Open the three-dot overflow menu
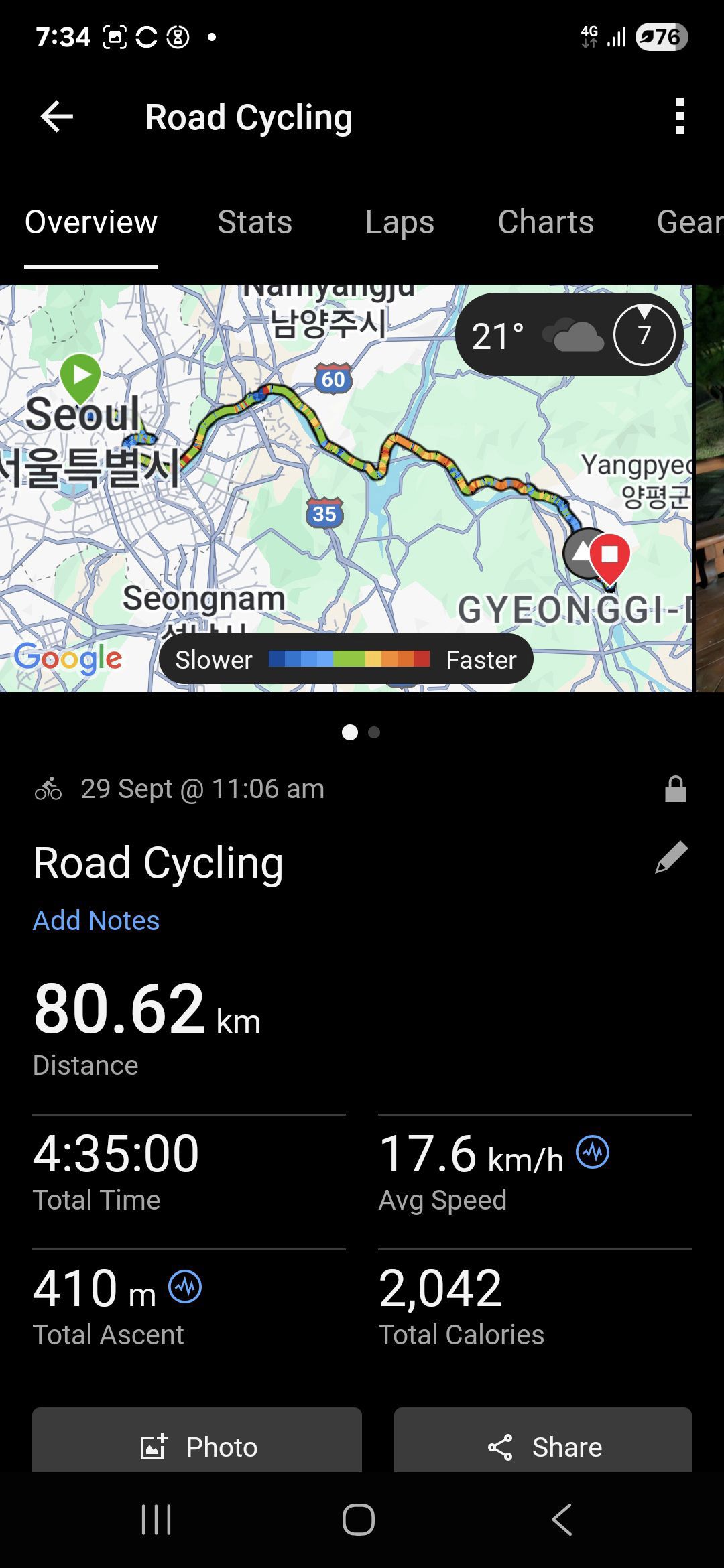Image resolution: width=724 pixels, height=1568 pixels. point(679,117)
